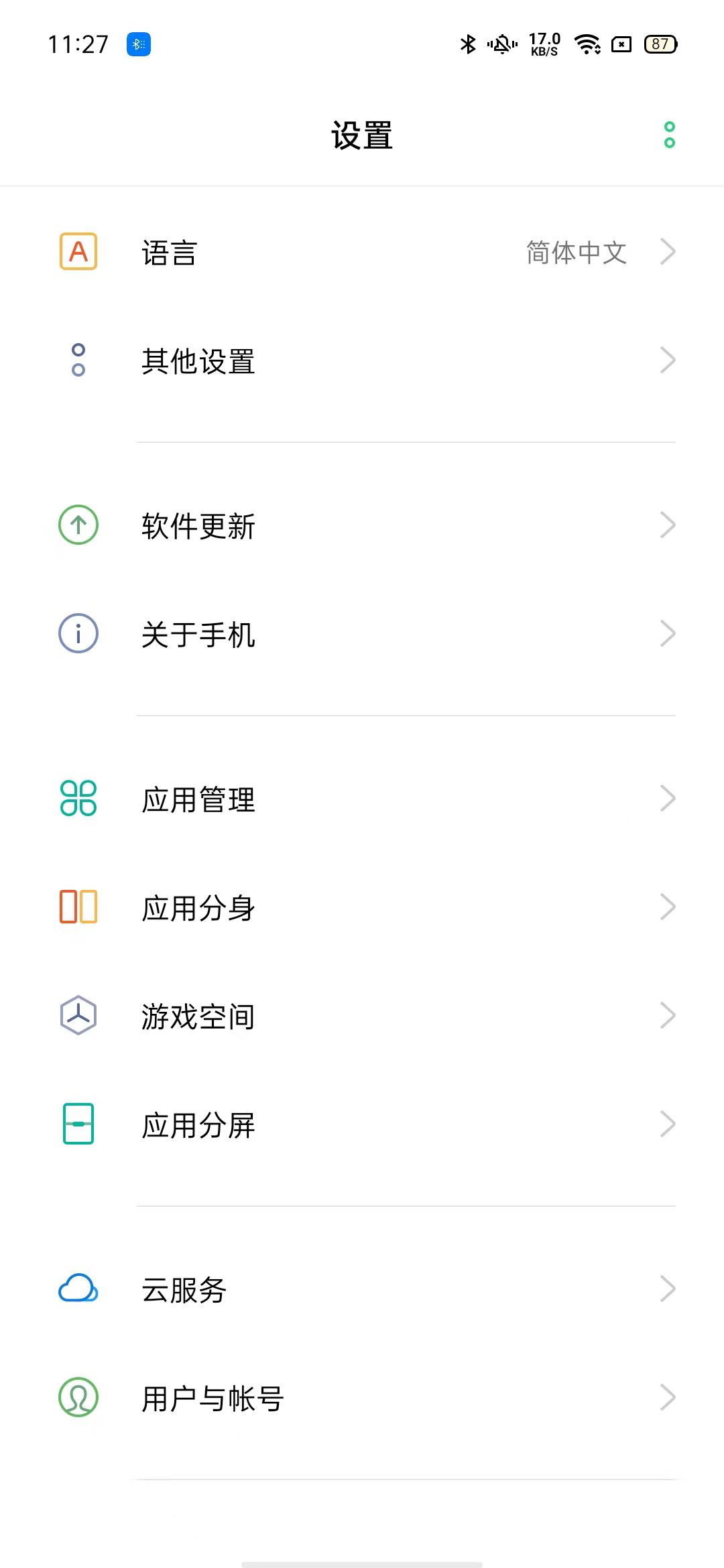Go to 应用管理 app management
Screen dimensions: 724x1568
click(x=362, y=799)
